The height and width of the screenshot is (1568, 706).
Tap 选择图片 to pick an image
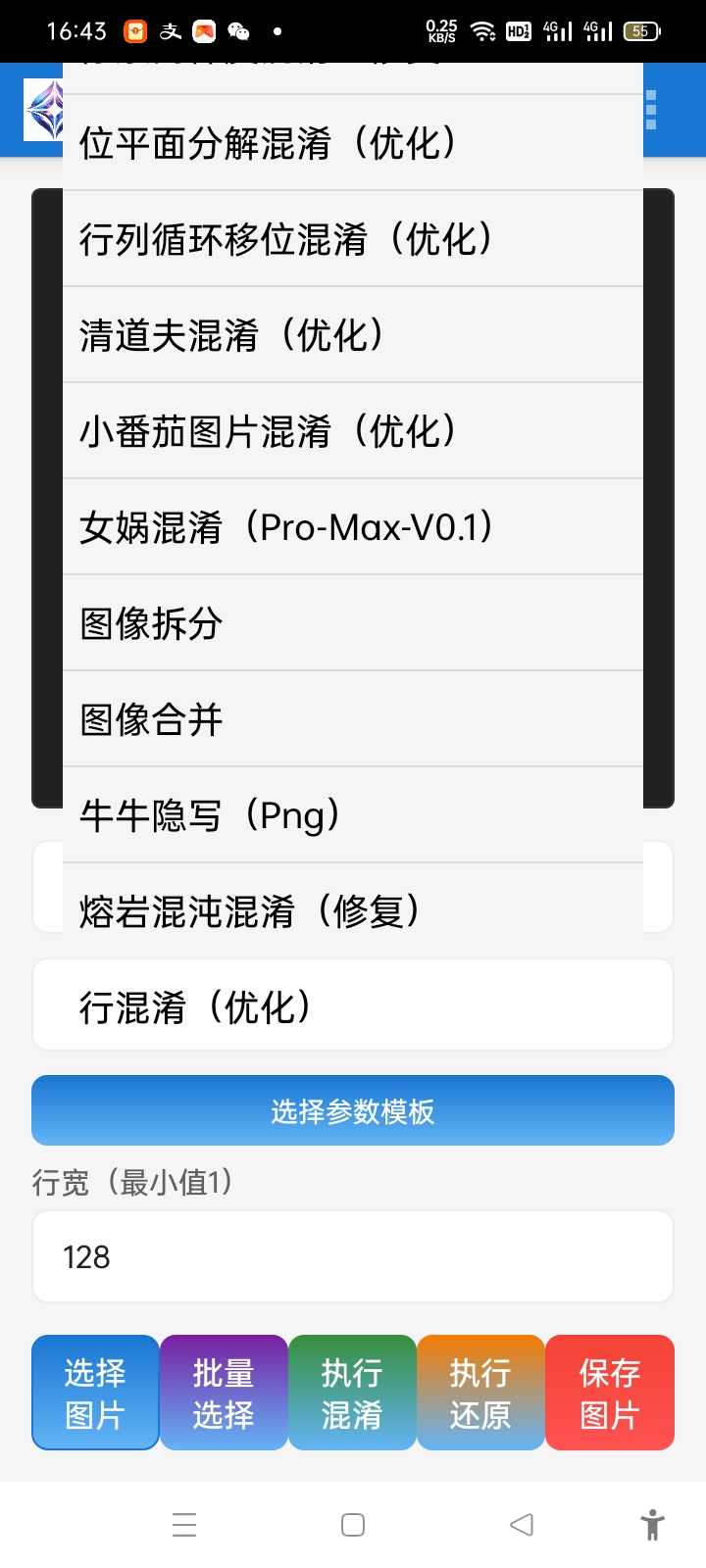click(95, 1393)
